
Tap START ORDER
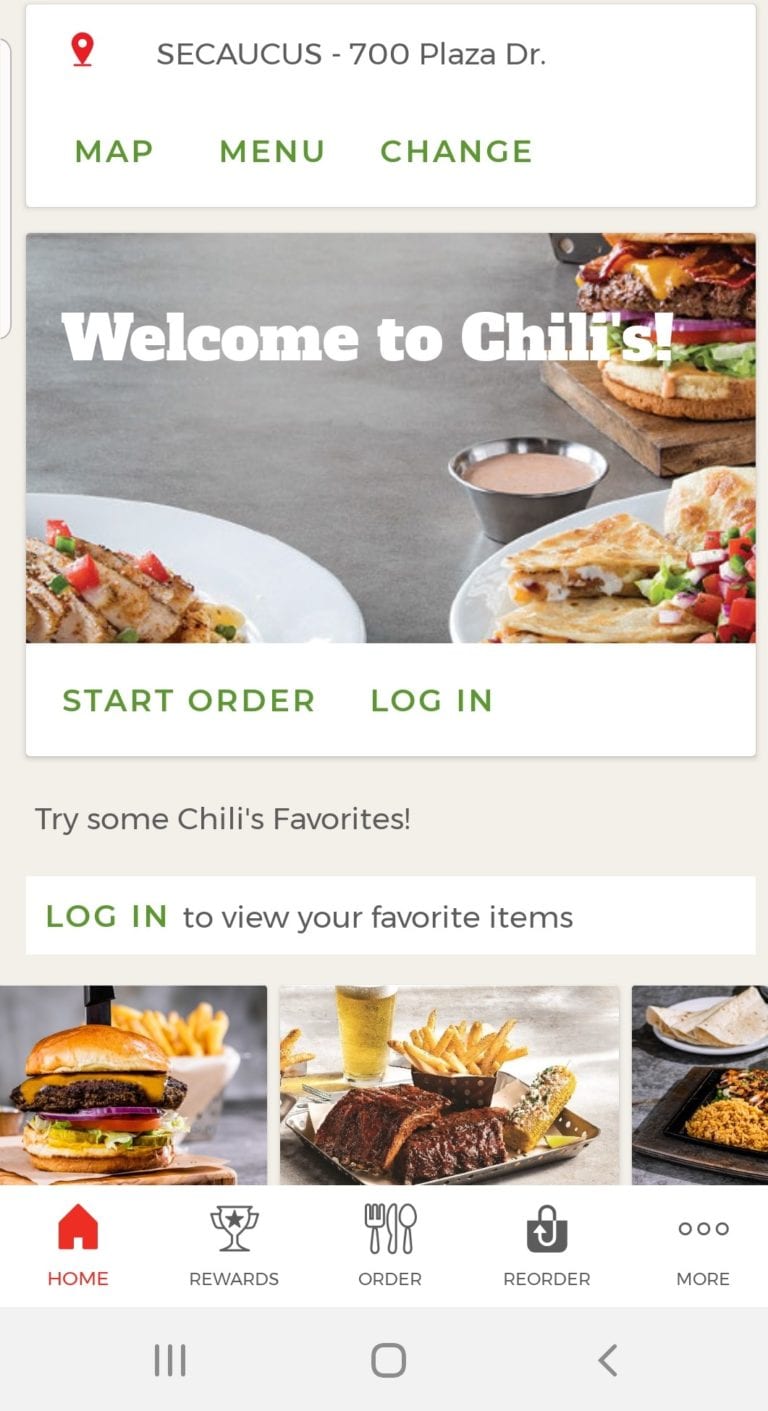[189, 700]
